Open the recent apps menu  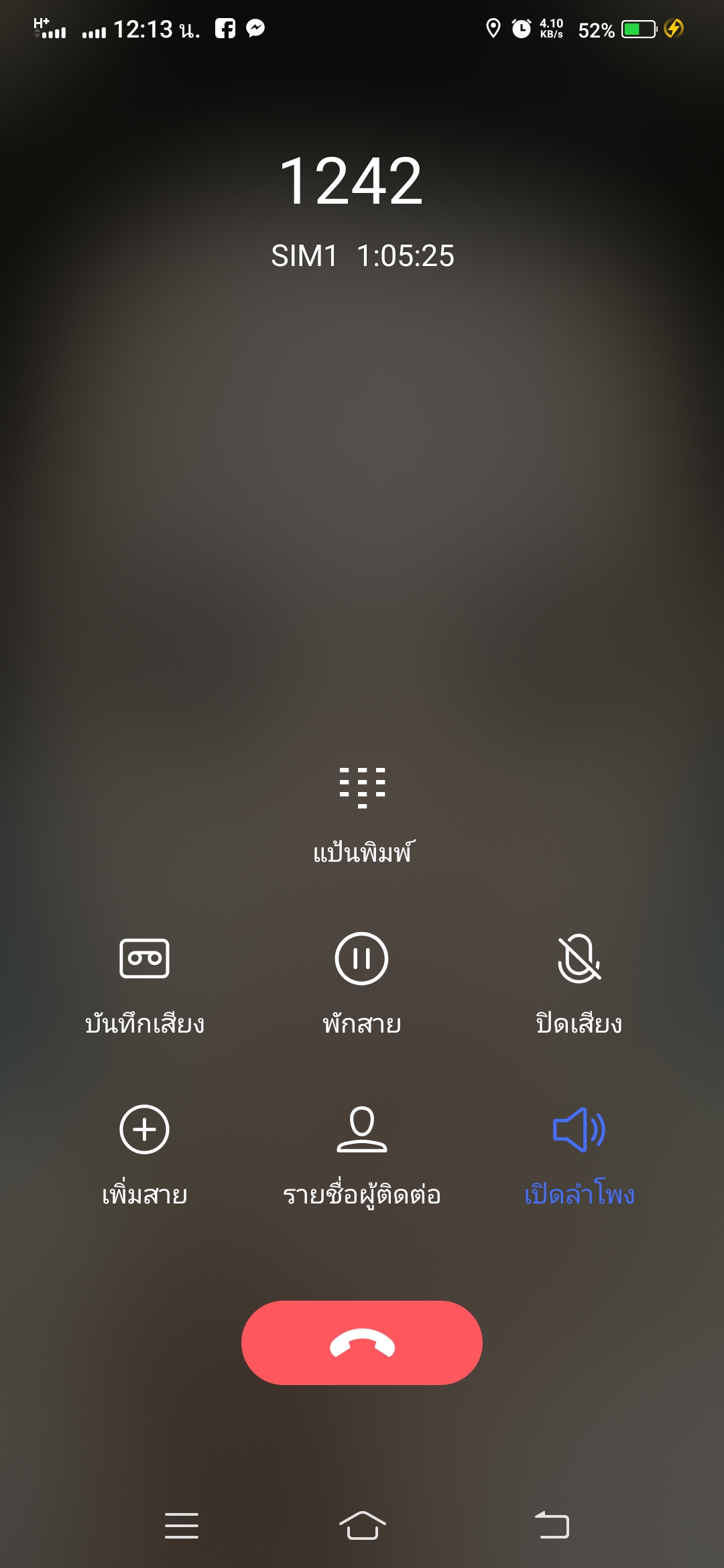click(182, 1526)
